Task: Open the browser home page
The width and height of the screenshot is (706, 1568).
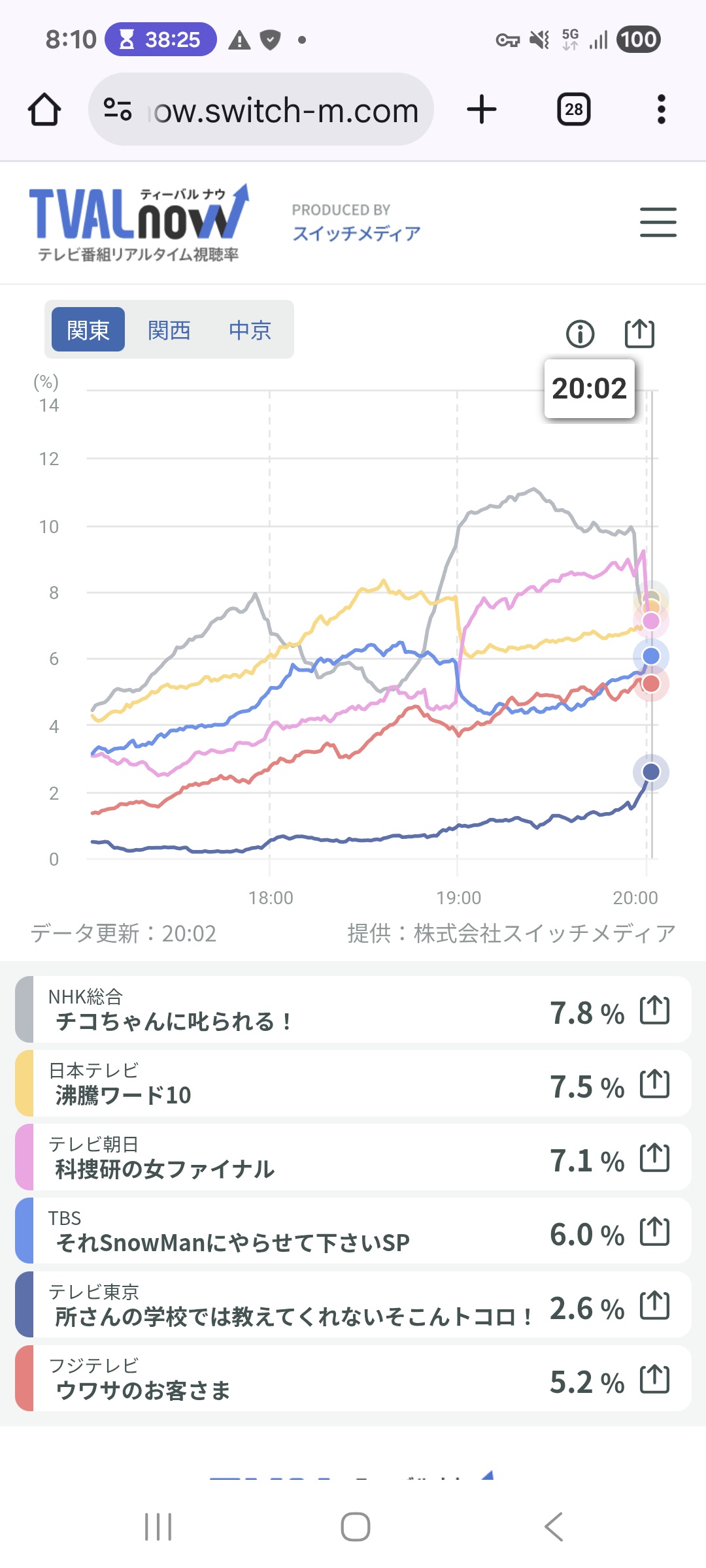Action: [x=44, y=110]
